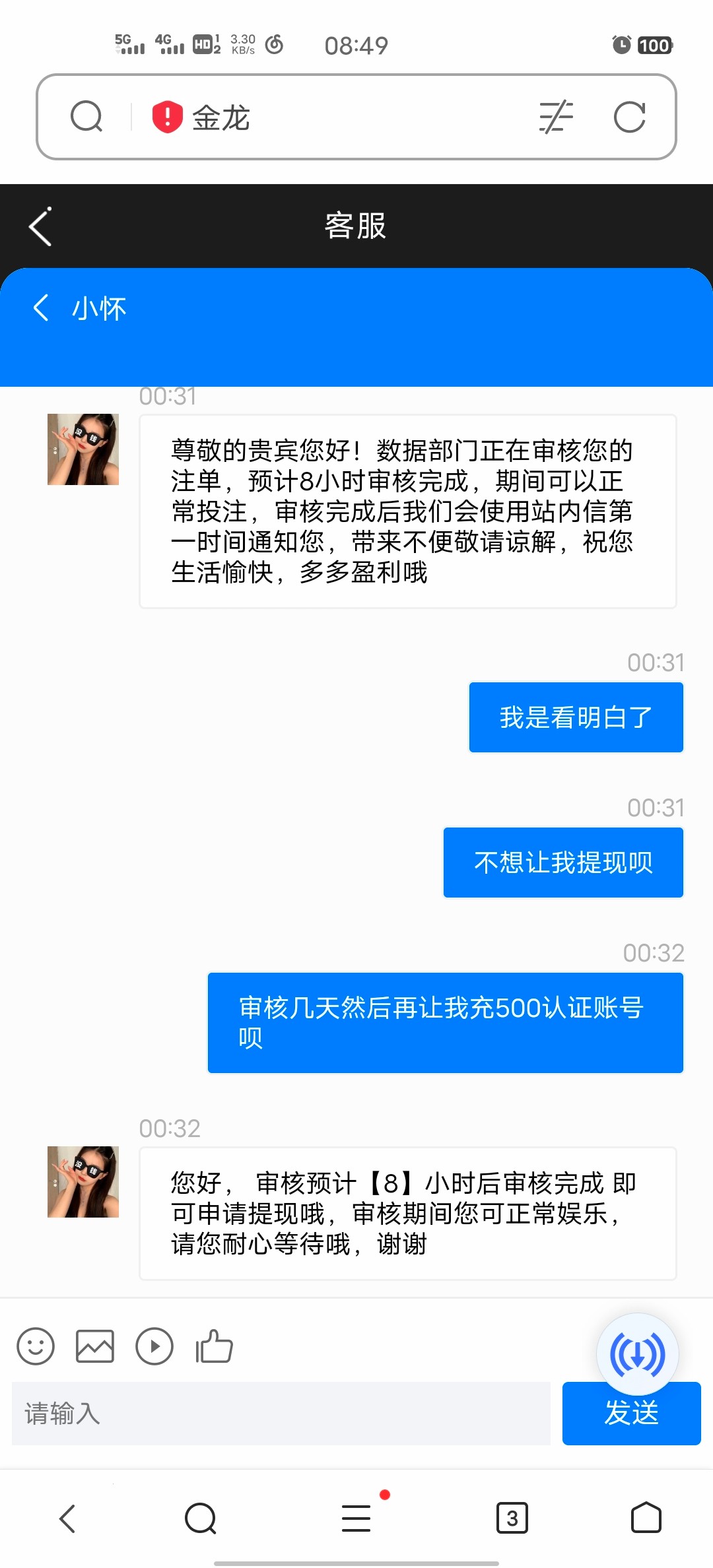Attach a picture to the chat
This screenshot has width=713, height=1568.
point(95,1346)
